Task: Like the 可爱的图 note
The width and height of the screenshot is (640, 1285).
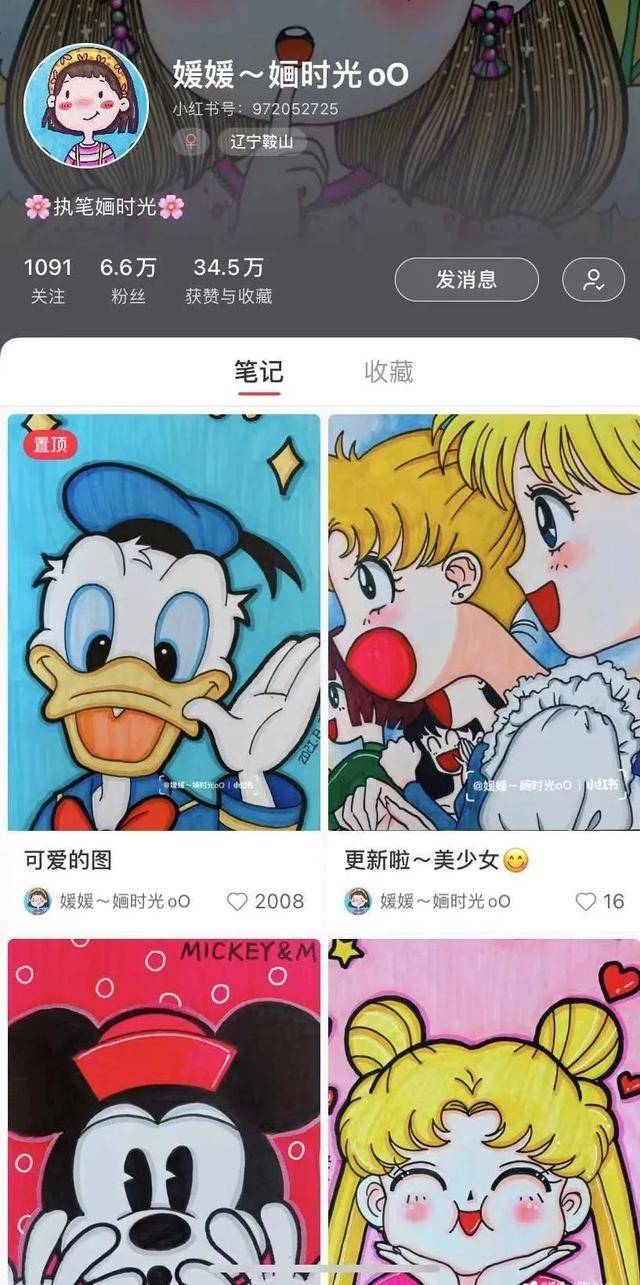Action: [238, 901]
